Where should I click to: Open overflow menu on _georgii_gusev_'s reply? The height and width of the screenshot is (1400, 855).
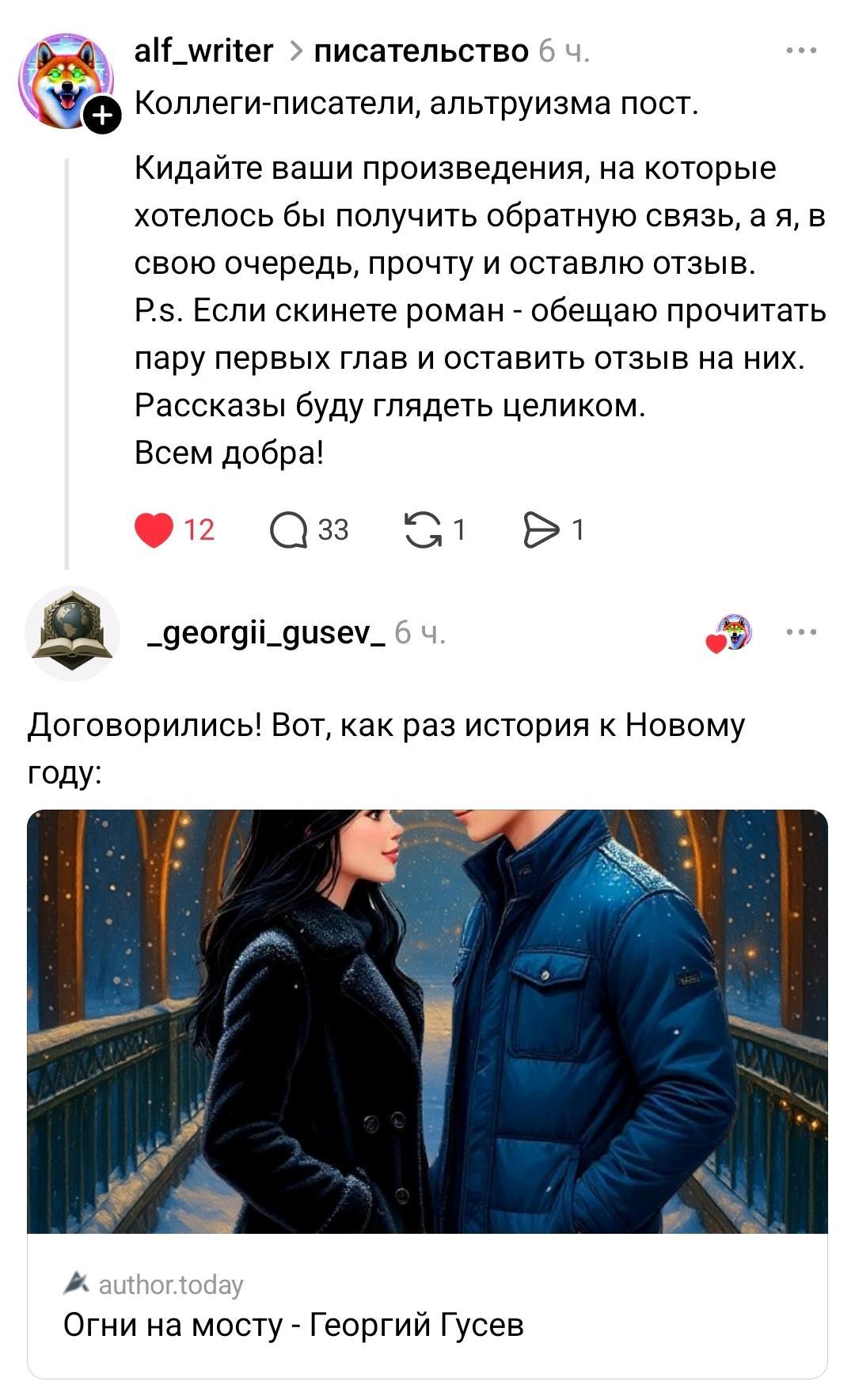[x=801, y=632]
